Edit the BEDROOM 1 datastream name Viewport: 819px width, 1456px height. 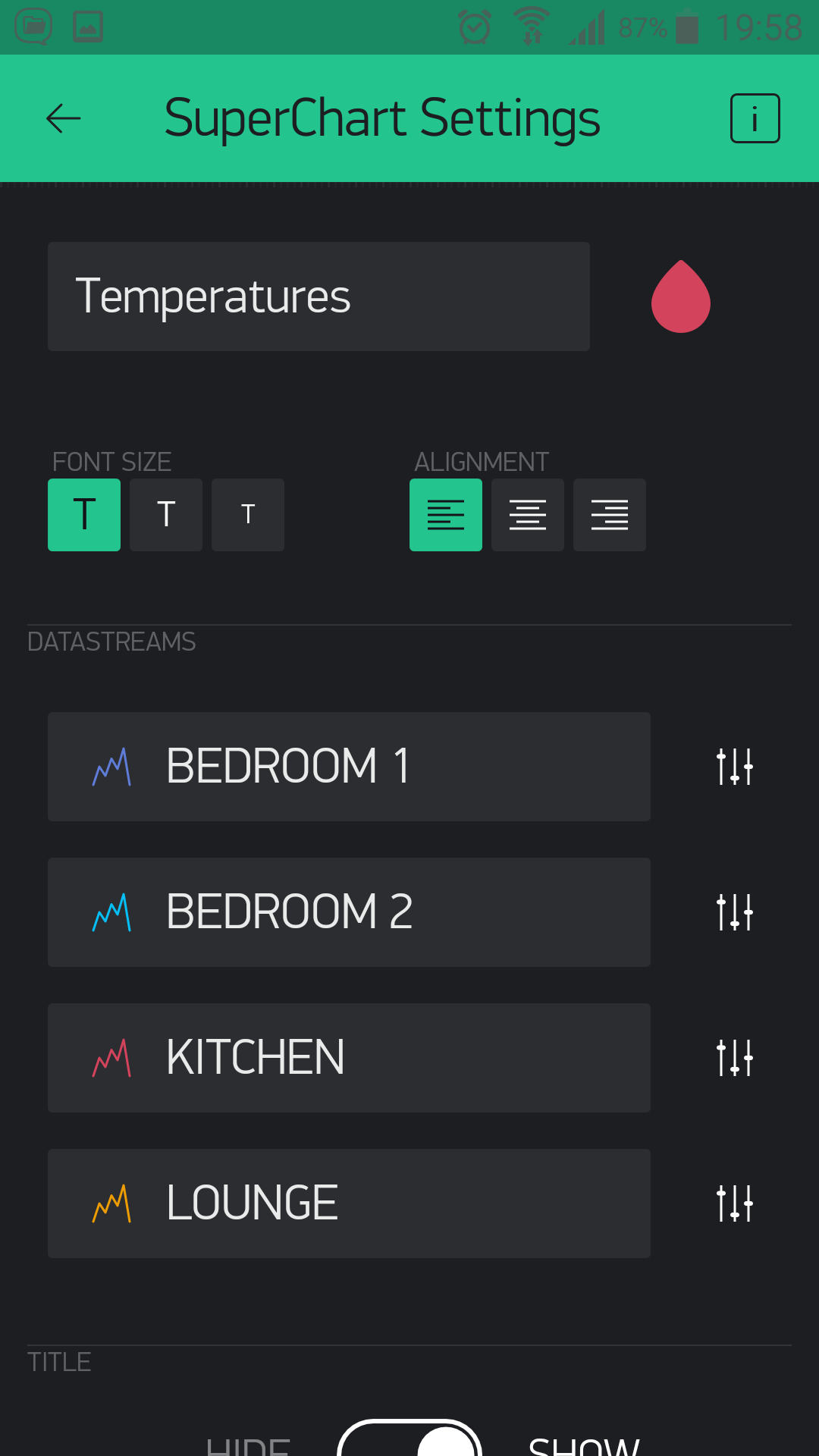pyautogui.click(x=349, y=767)
